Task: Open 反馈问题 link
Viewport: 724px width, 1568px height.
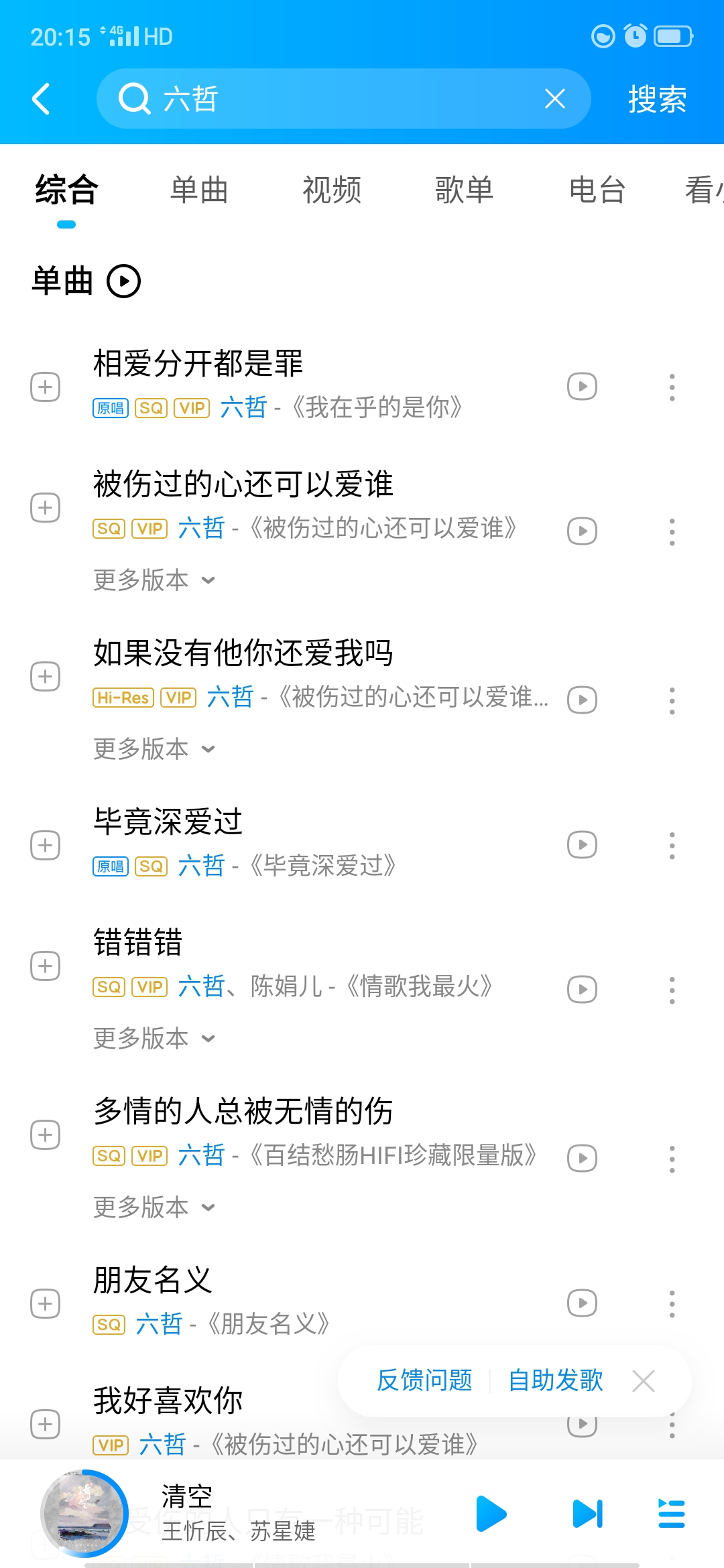Action: point(424,1380)
